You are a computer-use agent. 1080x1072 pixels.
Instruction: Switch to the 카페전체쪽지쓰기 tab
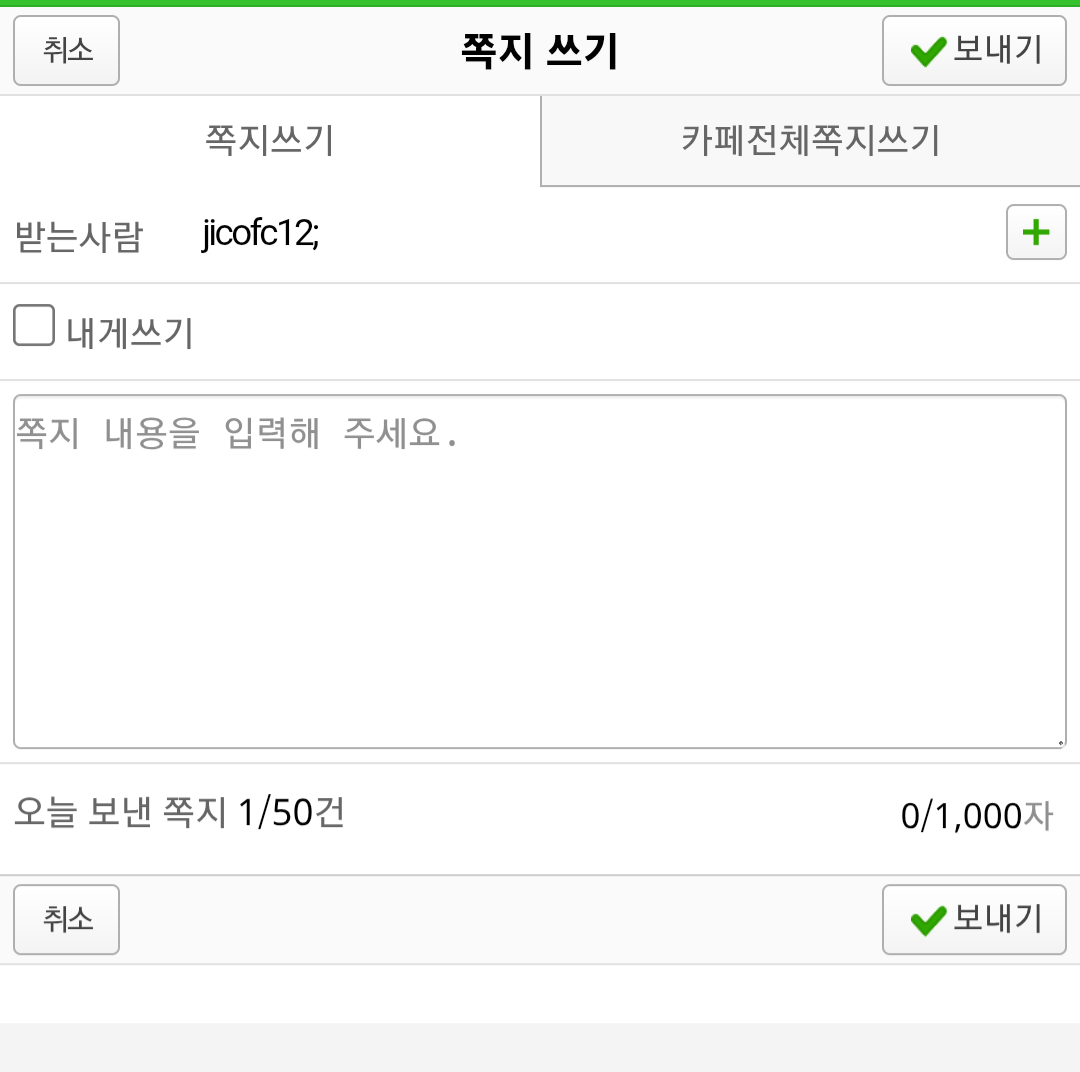[x=810, y=141]
